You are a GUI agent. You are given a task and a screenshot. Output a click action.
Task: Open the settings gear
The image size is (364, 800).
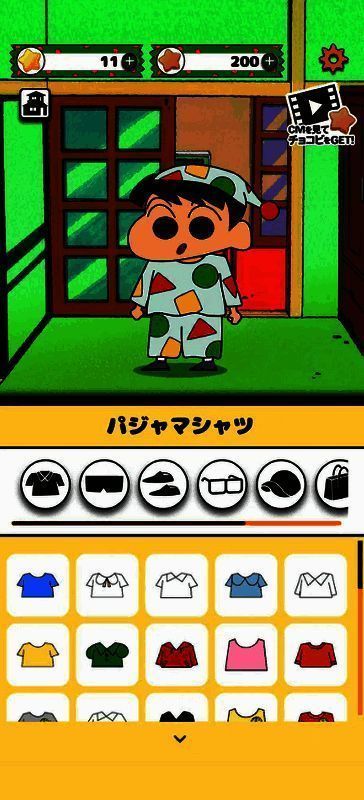click(x=333, y=60)
